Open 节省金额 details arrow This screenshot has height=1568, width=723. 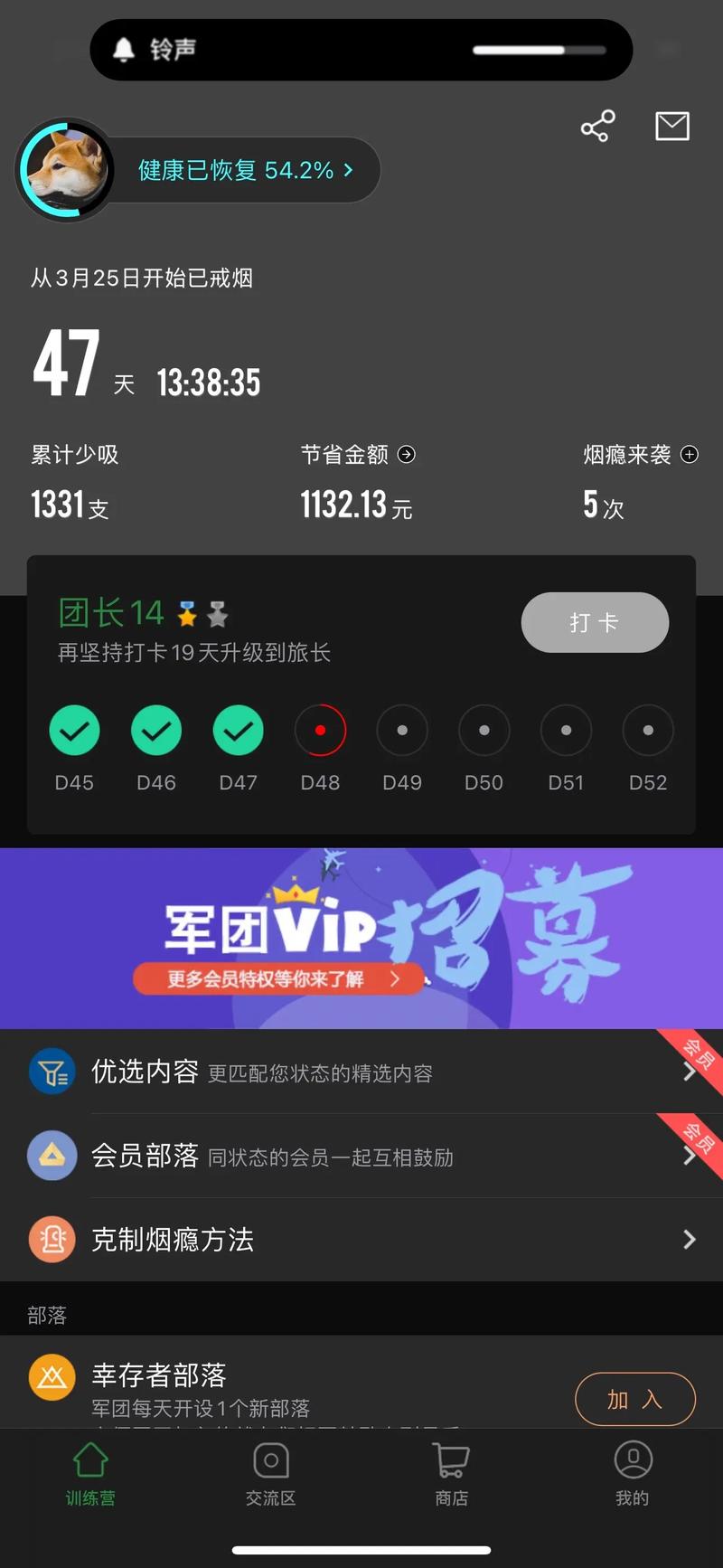(407, 454)
